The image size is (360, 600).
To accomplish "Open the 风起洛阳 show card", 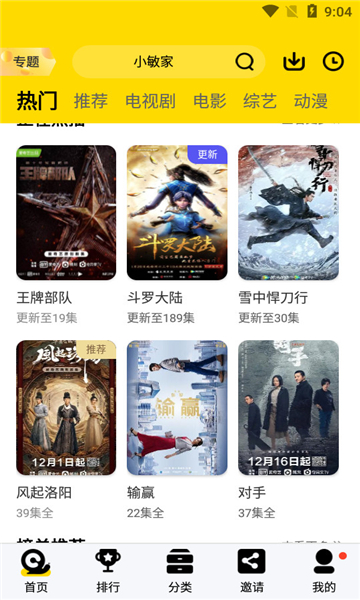I will [x=66, y=429].
